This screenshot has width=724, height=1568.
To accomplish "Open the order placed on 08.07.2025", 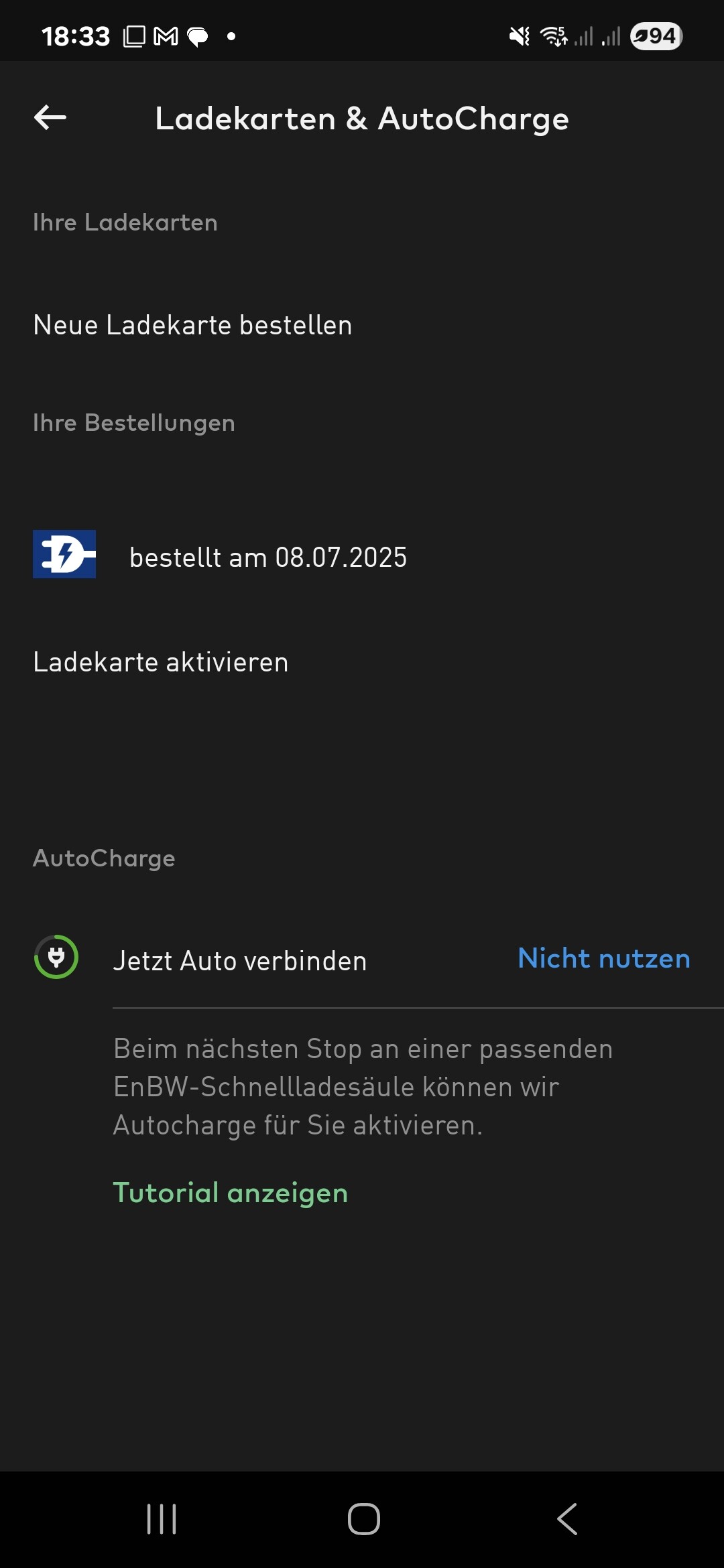I will pyautogui.click(x=267, y=557).
